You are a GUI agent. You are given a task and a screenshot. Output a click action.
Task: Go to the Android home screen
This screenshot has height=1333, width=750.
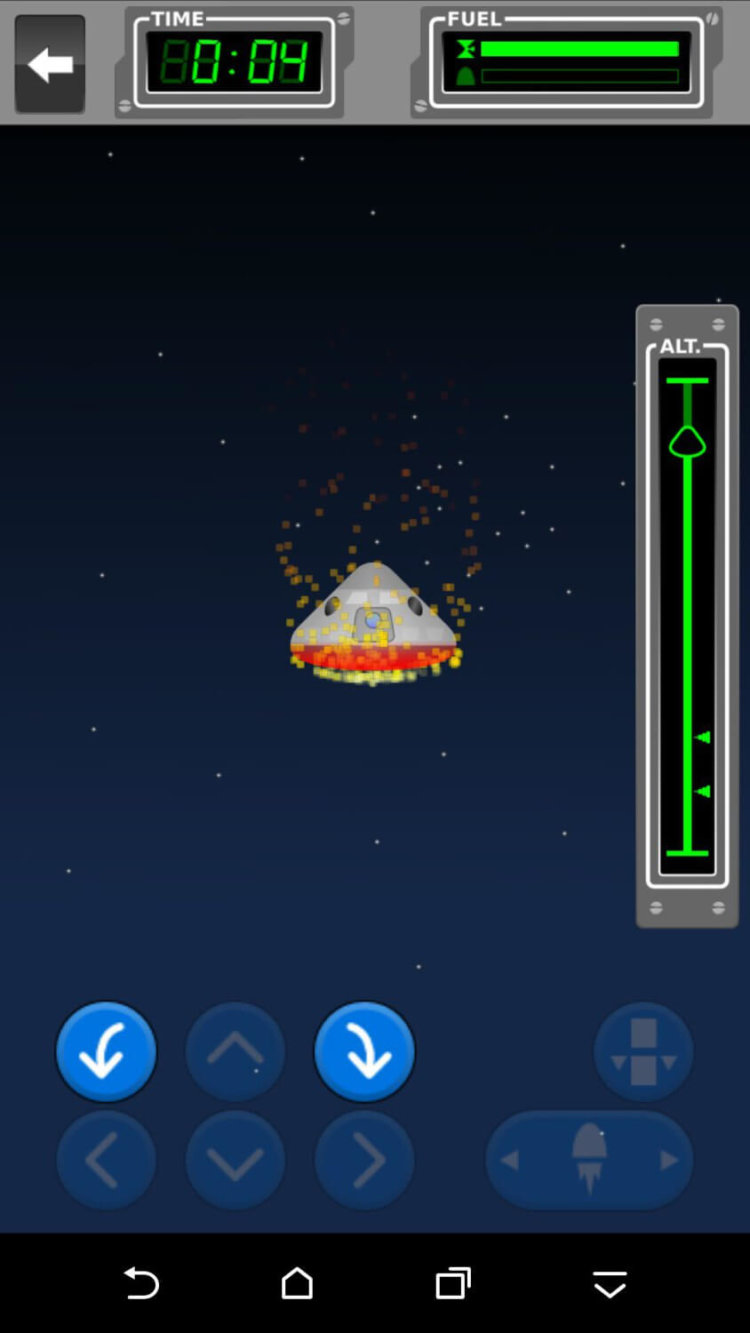297,1283
